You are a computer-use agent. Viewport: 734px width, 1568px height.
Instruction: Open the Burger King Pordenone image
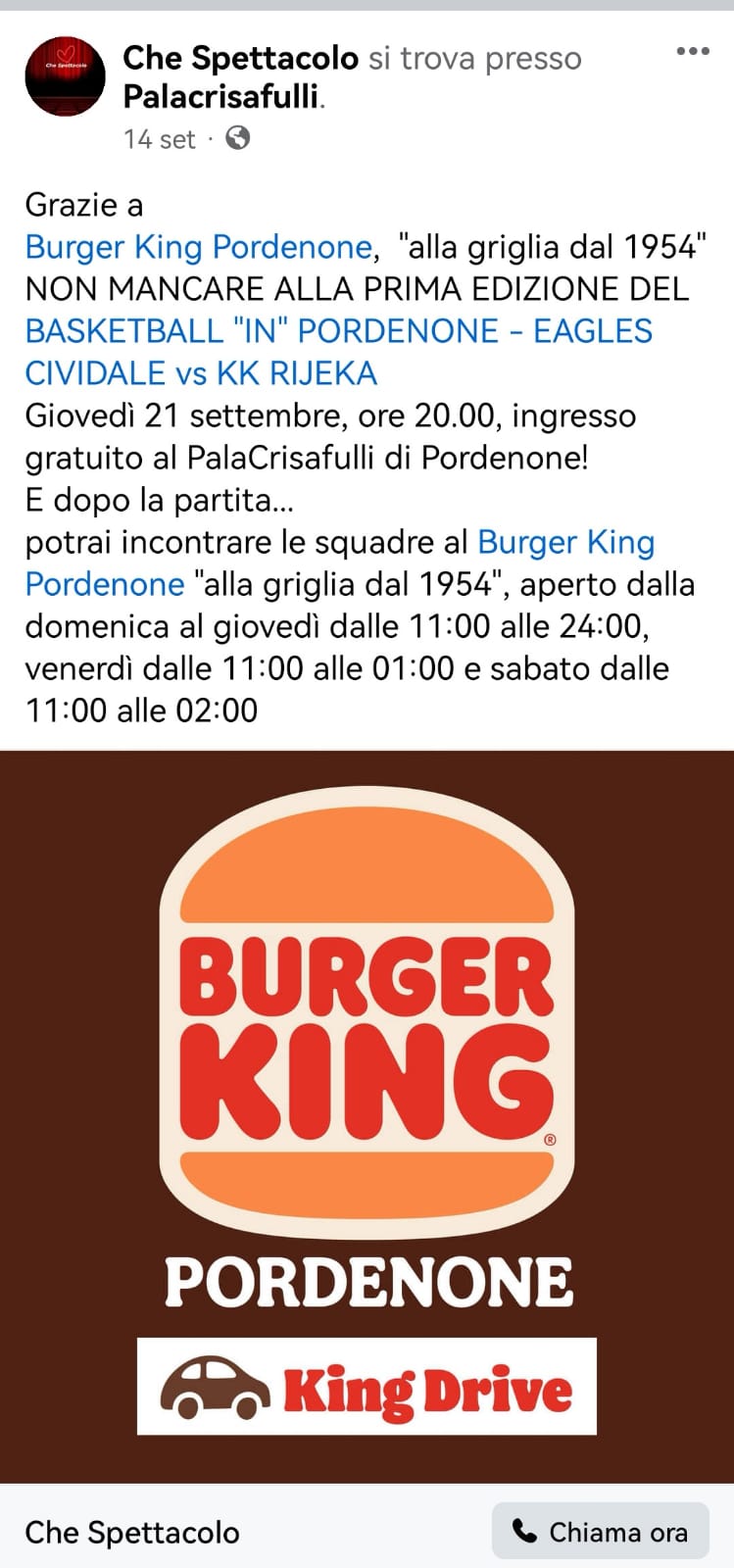coord(367,1116)
